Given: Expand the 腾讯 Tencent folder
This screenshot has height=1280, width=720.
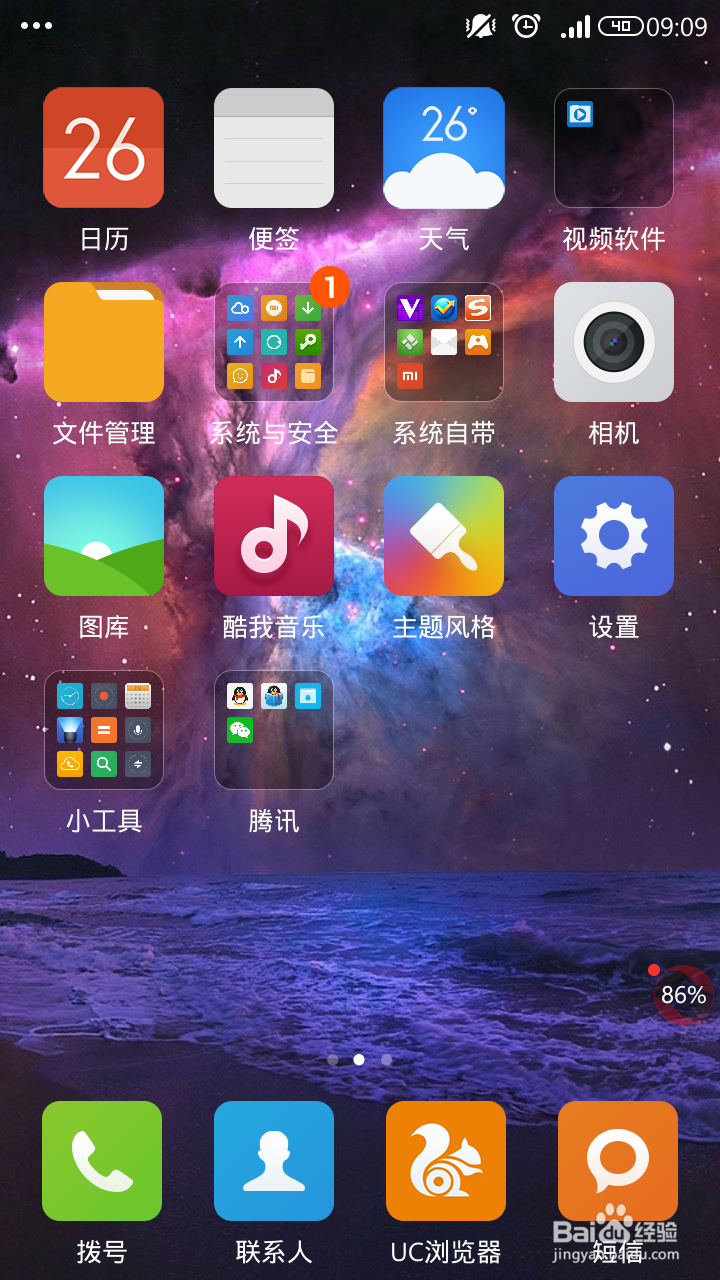Looking at the screenshot, I should pos(273,730).
